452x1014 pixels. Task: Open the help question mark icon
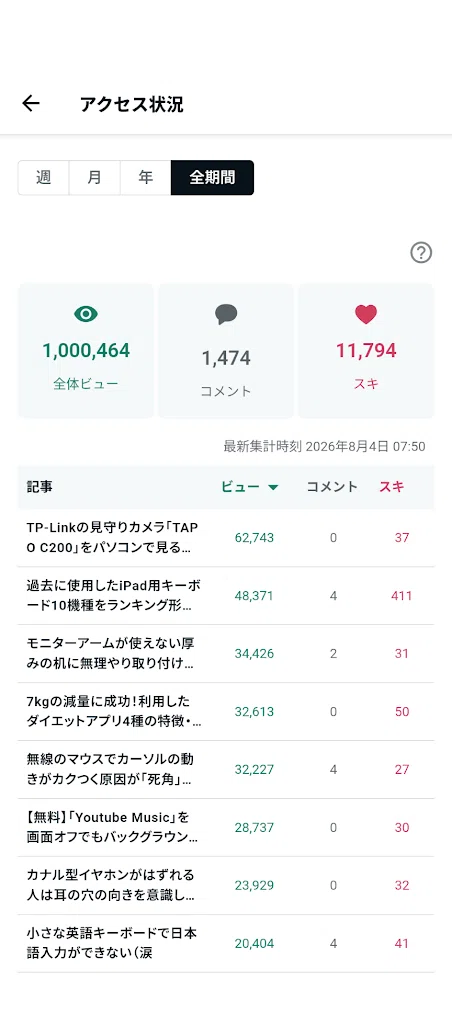click(x=422, y=252)
